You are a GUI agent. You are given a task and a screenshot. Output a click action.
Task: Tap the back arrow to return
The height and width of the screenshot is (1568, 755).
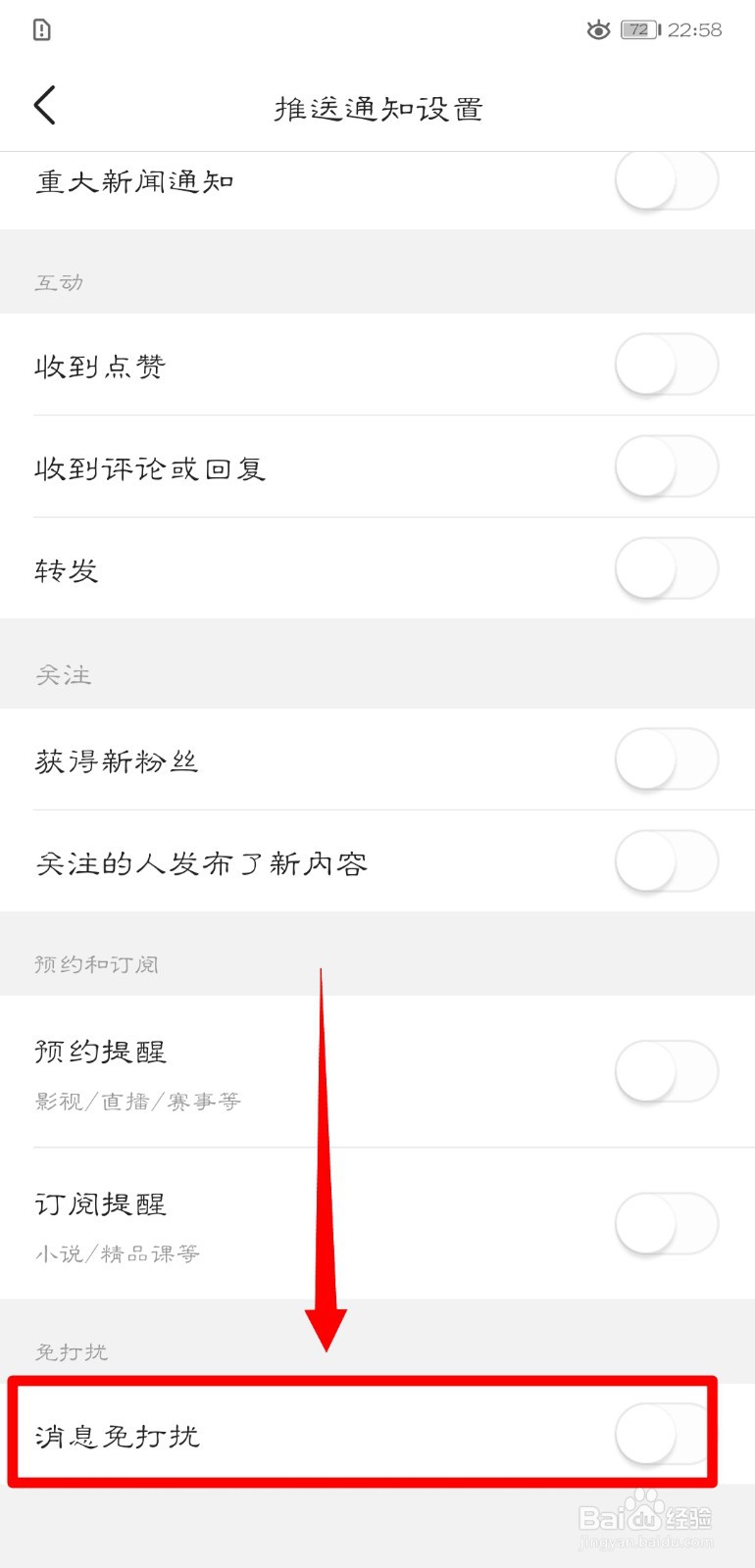pos(43,105)
